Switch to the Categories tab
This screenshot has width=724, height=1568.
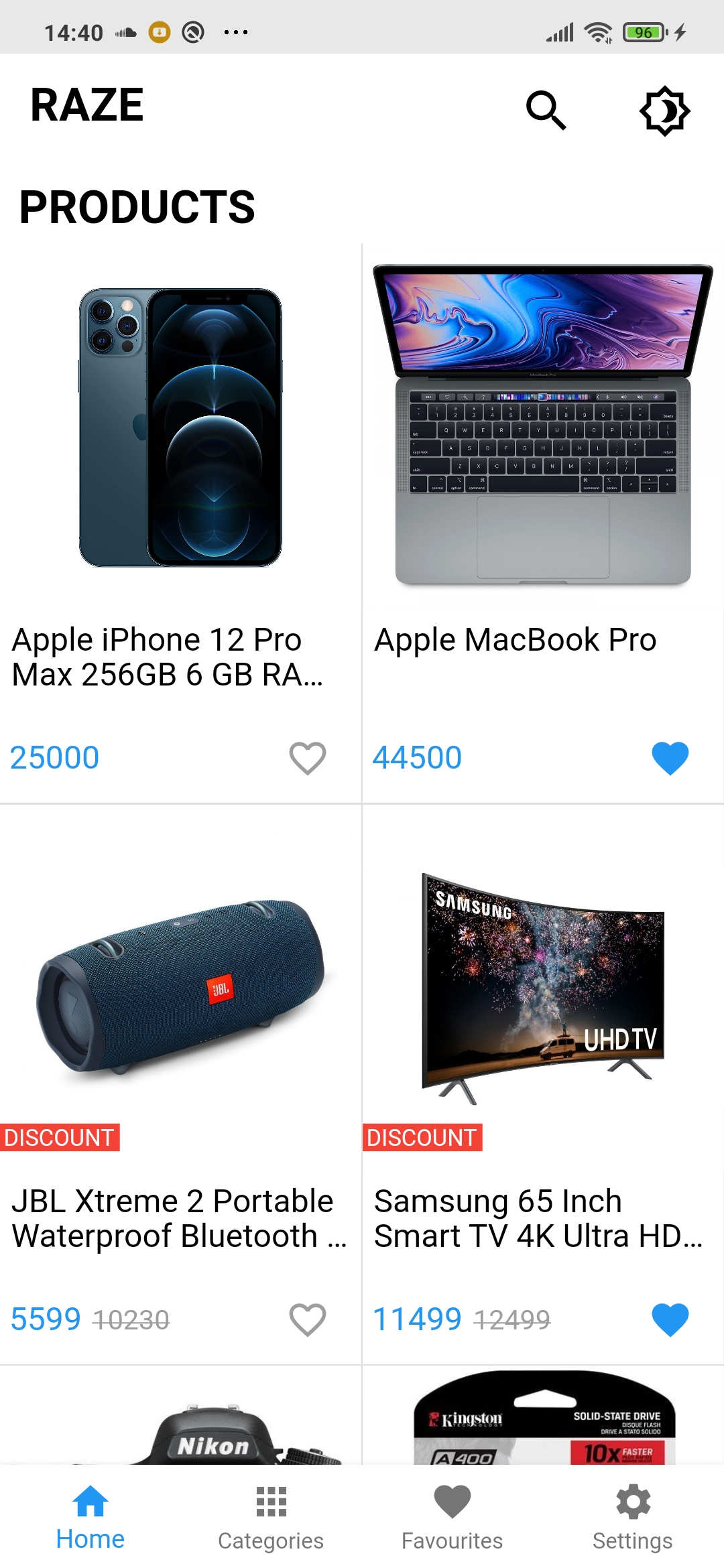point(270,1518)
